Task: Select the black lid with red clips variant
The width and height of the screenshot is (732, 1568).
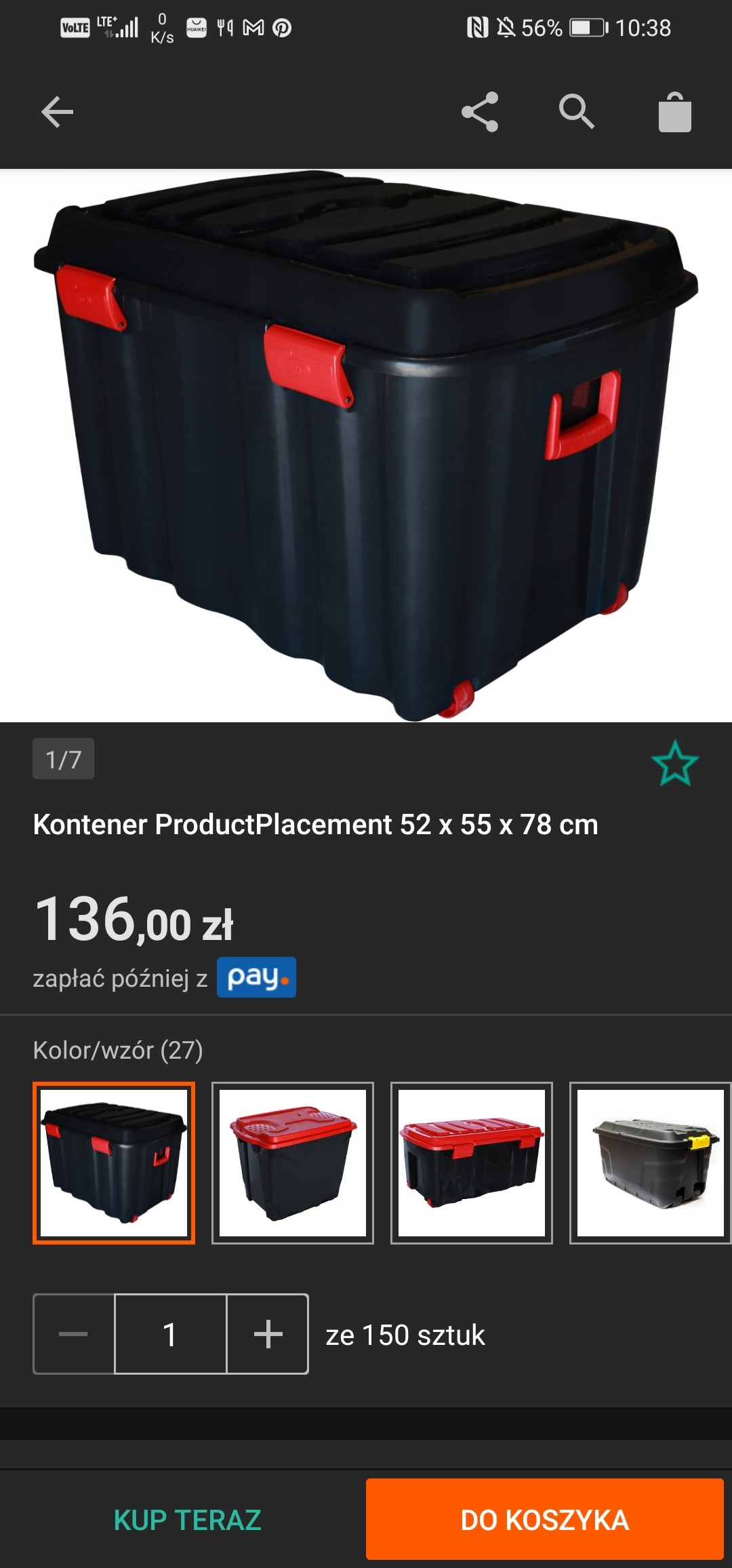Action: pyautogui.click(x=114, y=1163)
